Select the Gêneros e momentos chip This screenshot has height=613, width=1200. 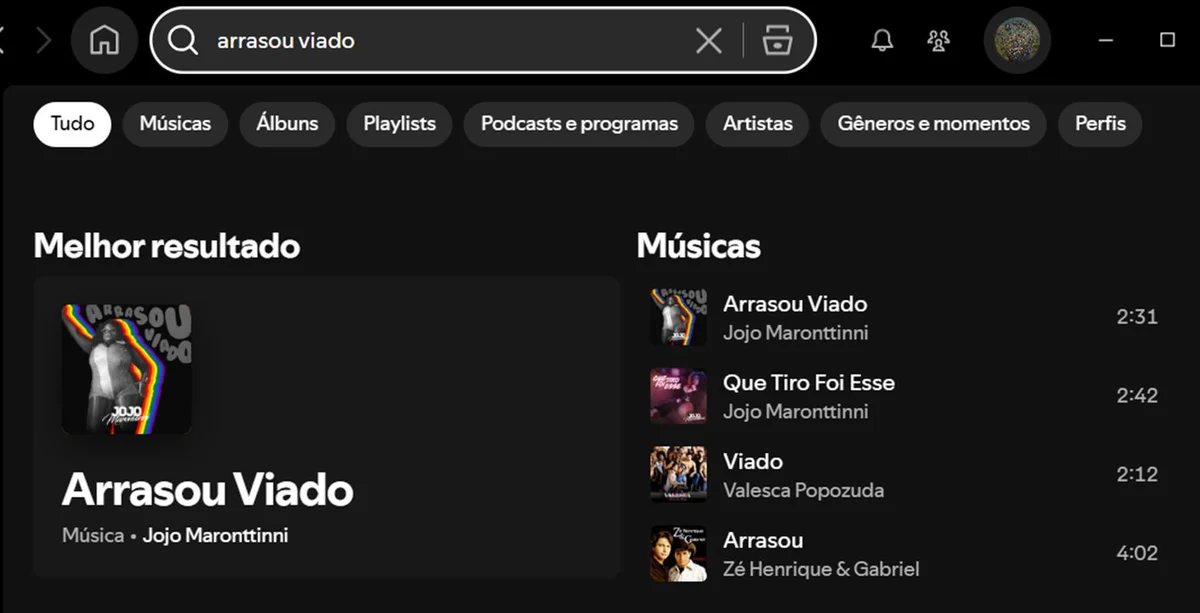click(x=933, y=124)
